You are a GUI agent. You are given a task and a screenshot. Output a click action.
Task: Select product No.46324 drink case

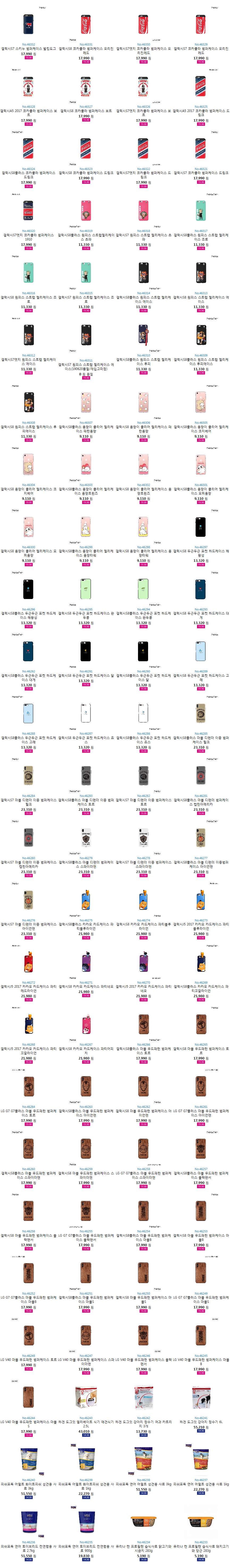tap(29, 149)
